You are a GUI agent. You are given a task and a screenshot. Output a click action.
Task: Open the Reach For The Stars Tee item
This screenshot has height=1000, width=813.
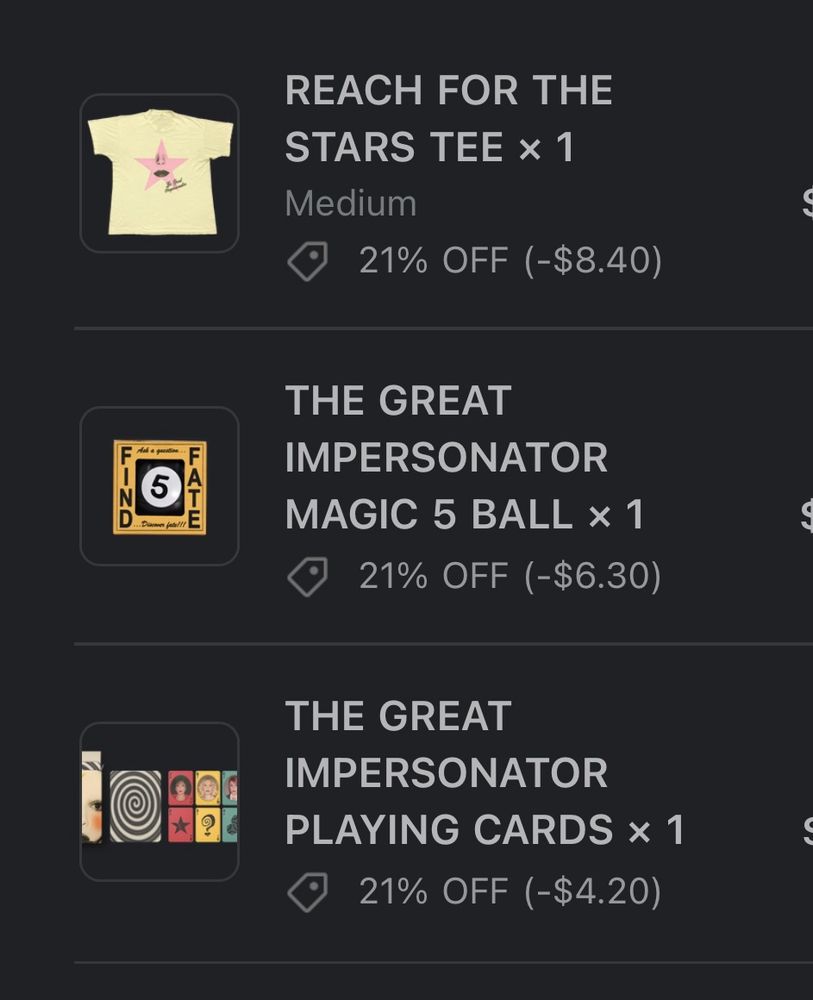click(x=448, y=119)
